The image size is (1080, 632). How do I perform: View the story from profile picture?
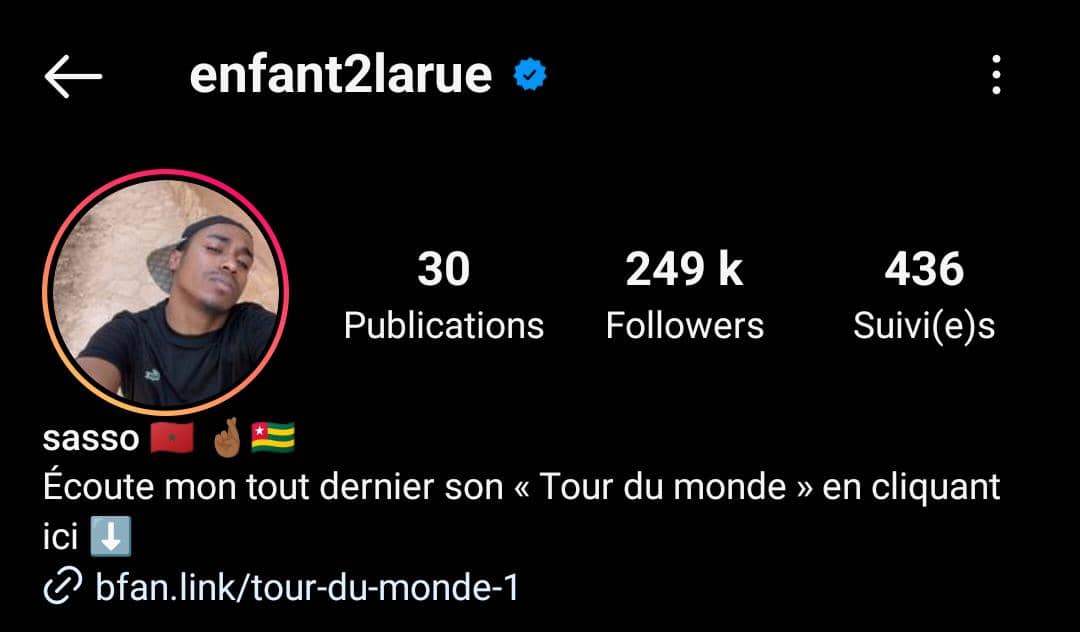click(x=165, y=292)
